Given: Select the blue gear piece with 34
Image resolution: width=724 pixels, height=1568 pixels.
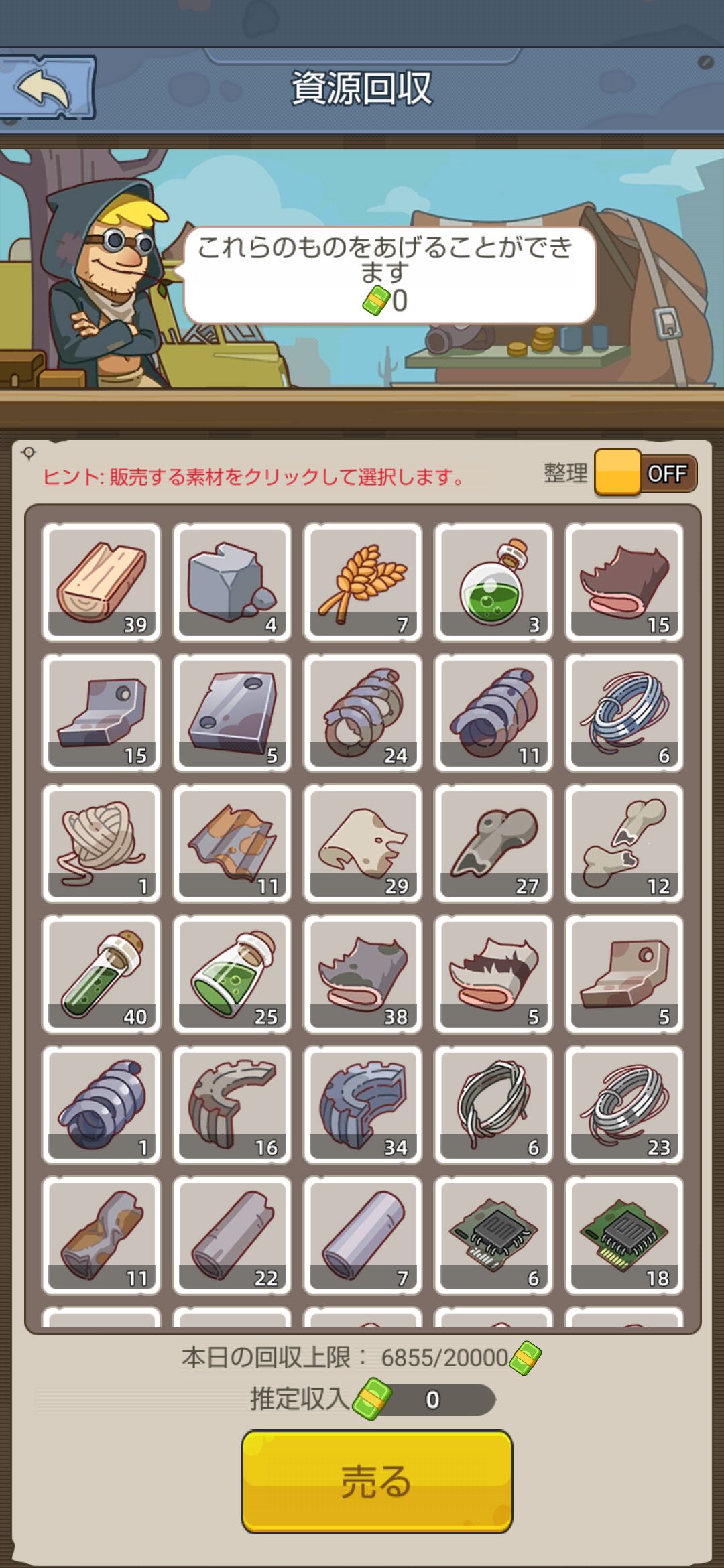Looking at the screenshot, I should [x=363, y=1104].
